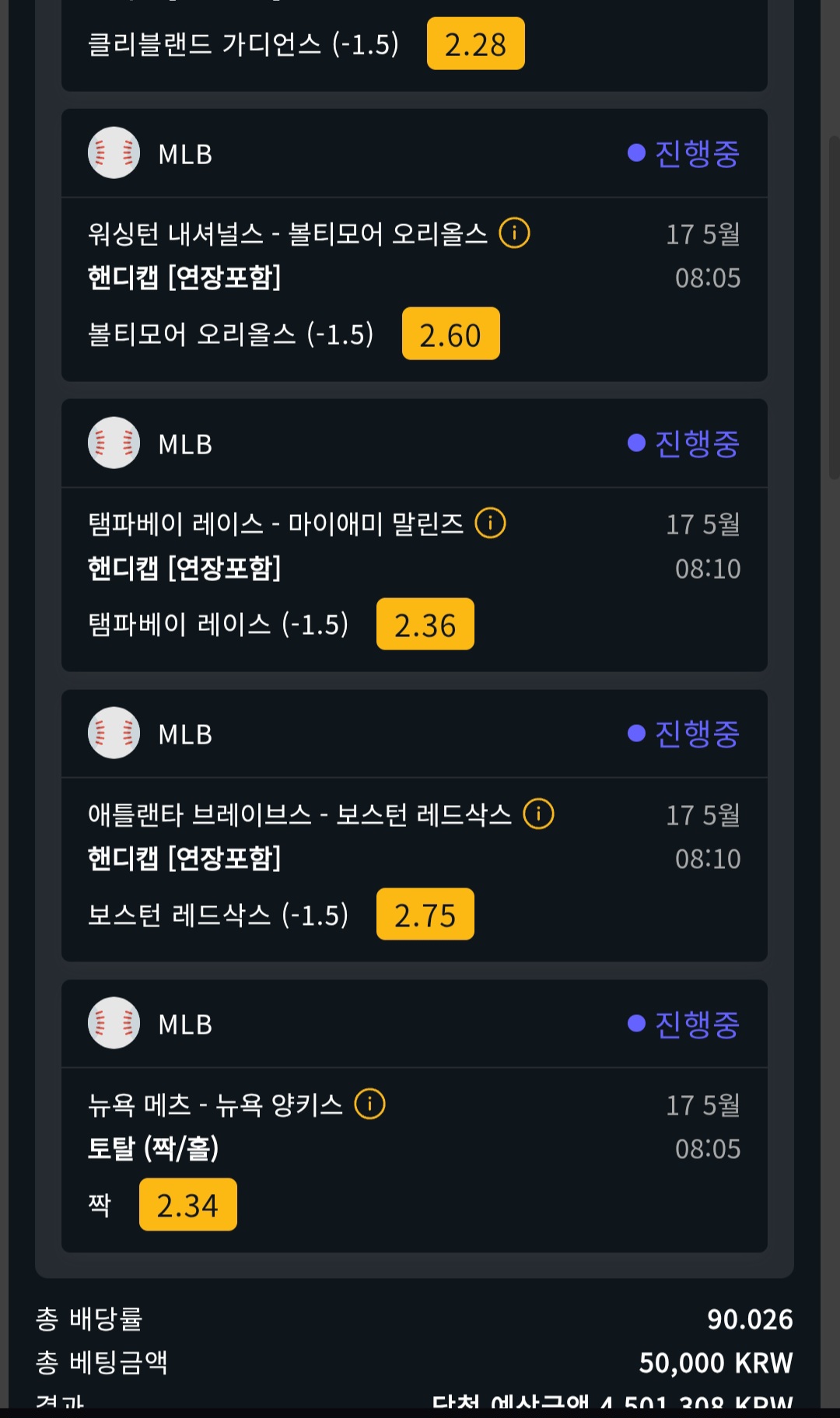This screenshot has width=840, height=1418.
Task: Select the 2.60 odds for Baltimore Orioles (-1.5)
Action: pyautogui.click(x=450, y=334)
